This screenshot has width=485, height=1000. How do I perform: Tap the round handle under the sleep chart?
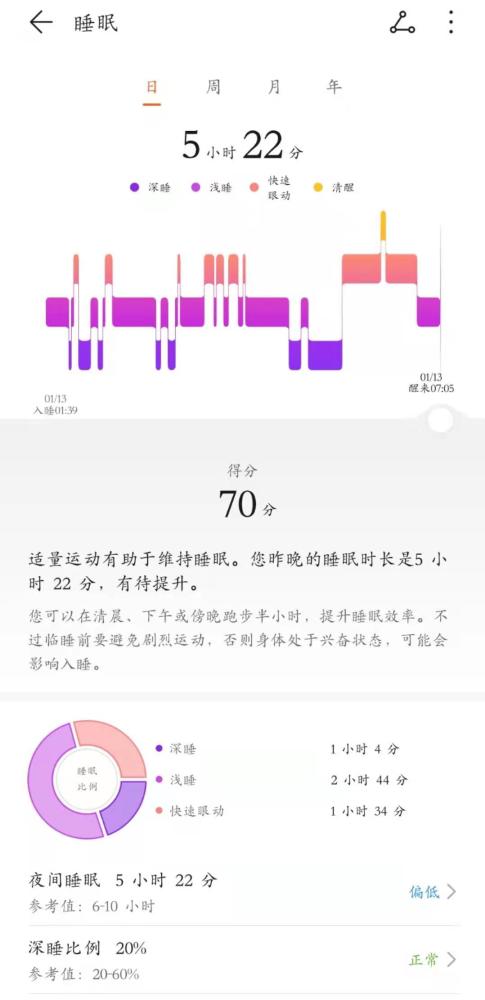[x=440, y=420]
